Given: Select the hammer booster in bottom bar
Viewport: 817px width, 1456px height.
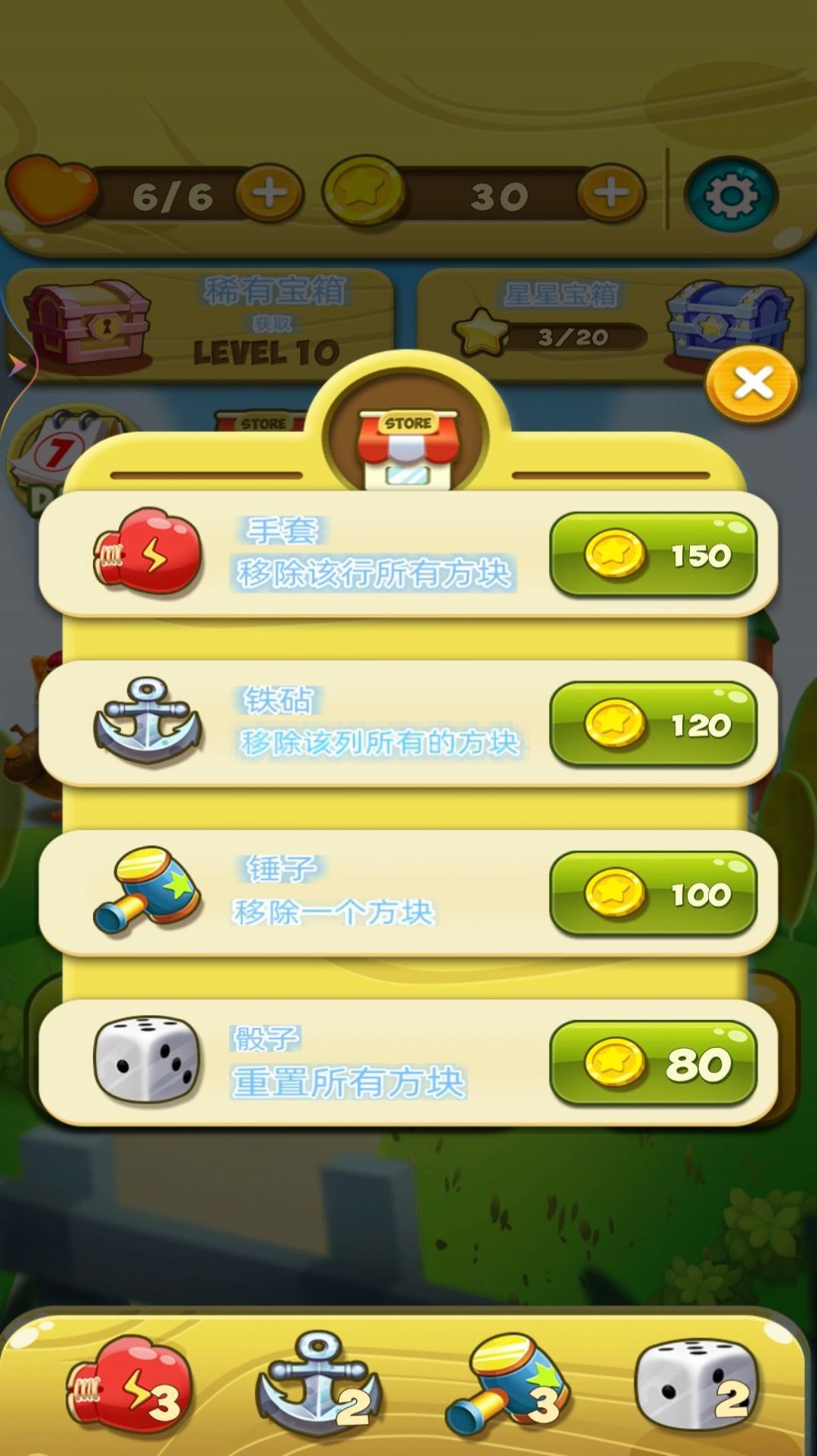Looking at the screenshot, I should [509, 1381].
